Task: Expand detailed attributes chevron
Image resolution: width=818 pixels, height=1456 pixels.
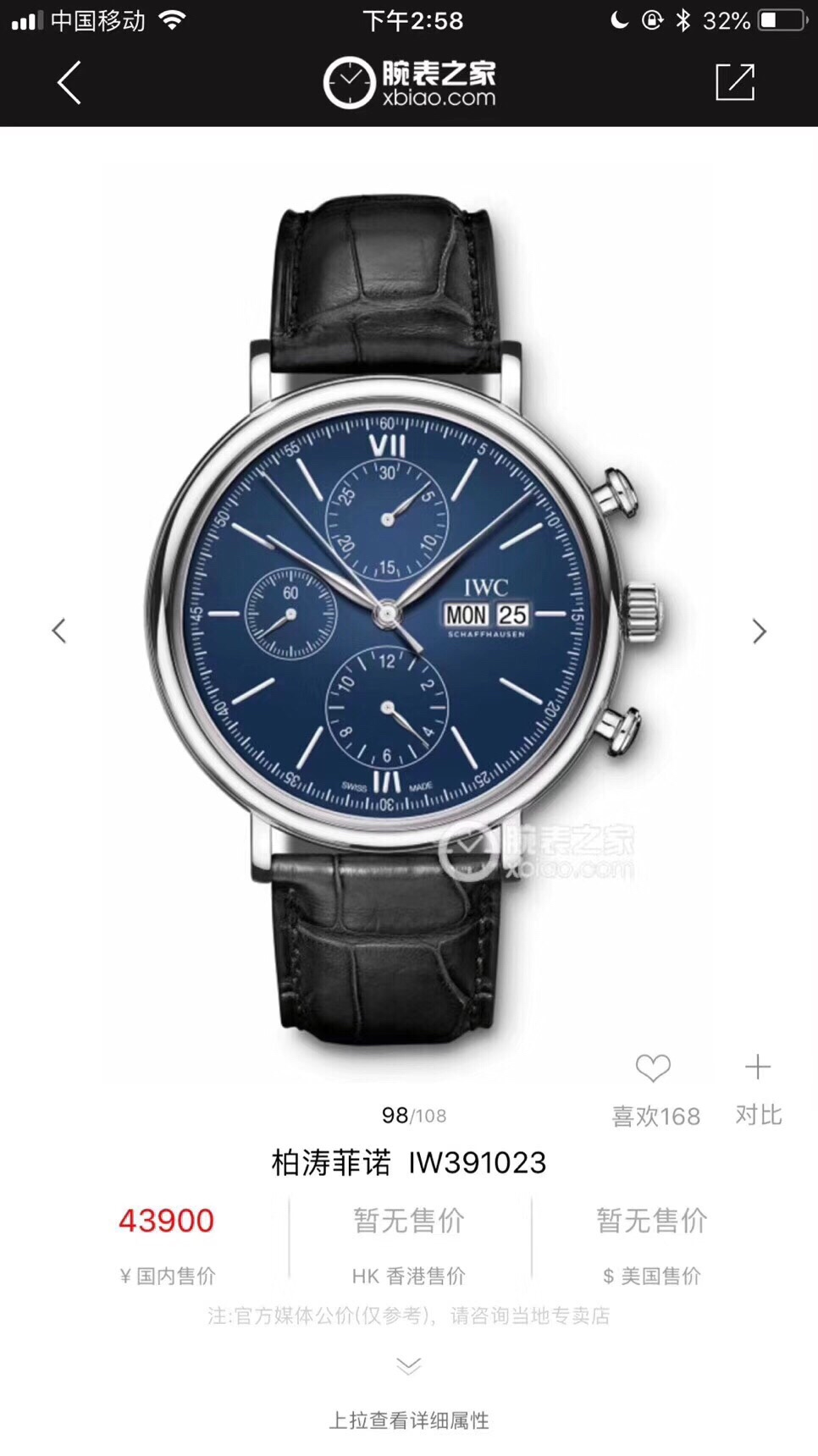Action: click(409, 1365)
